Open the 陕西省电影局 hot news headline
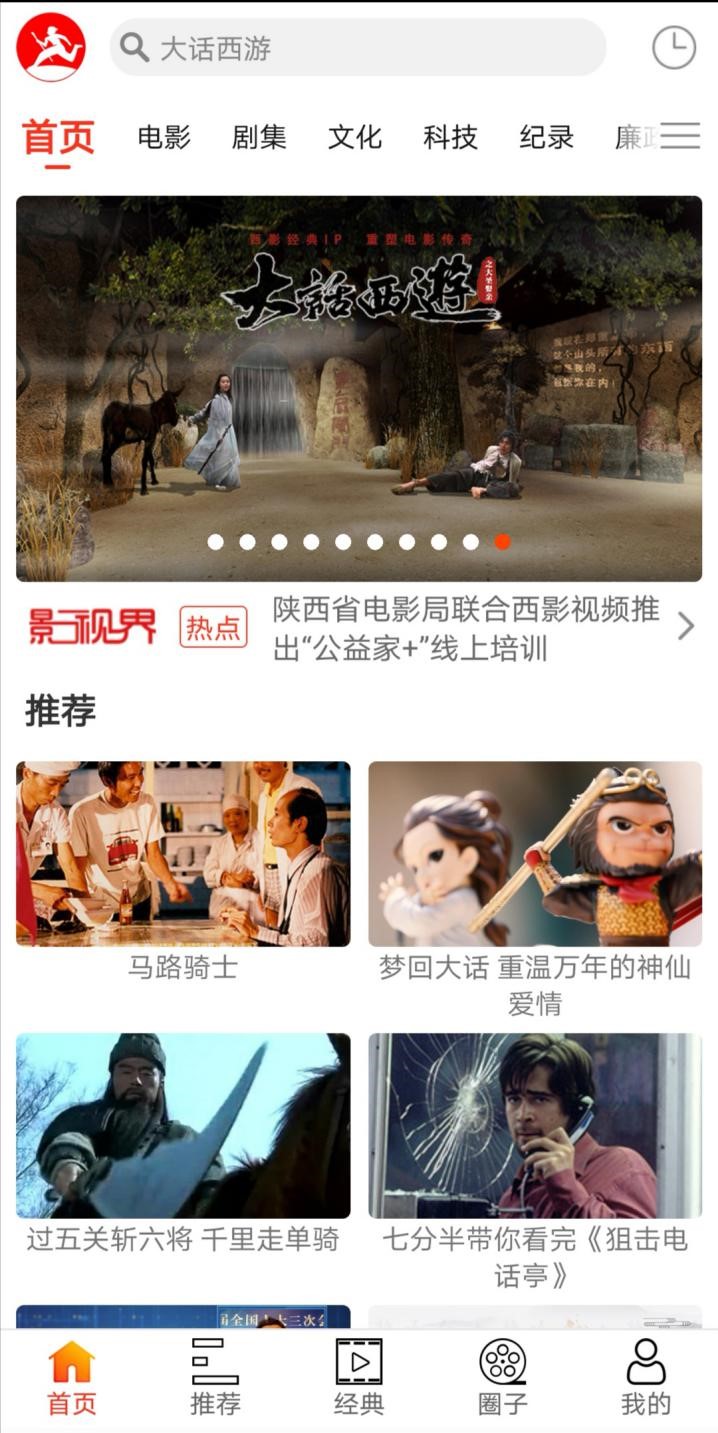Image resolution: width=718 pixels, height=1433 pixels. click(x=466, y=628)
